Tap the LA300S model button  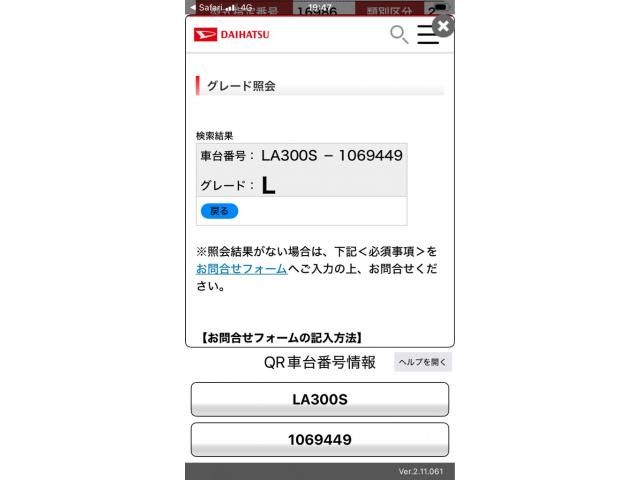tap(319, 399)
